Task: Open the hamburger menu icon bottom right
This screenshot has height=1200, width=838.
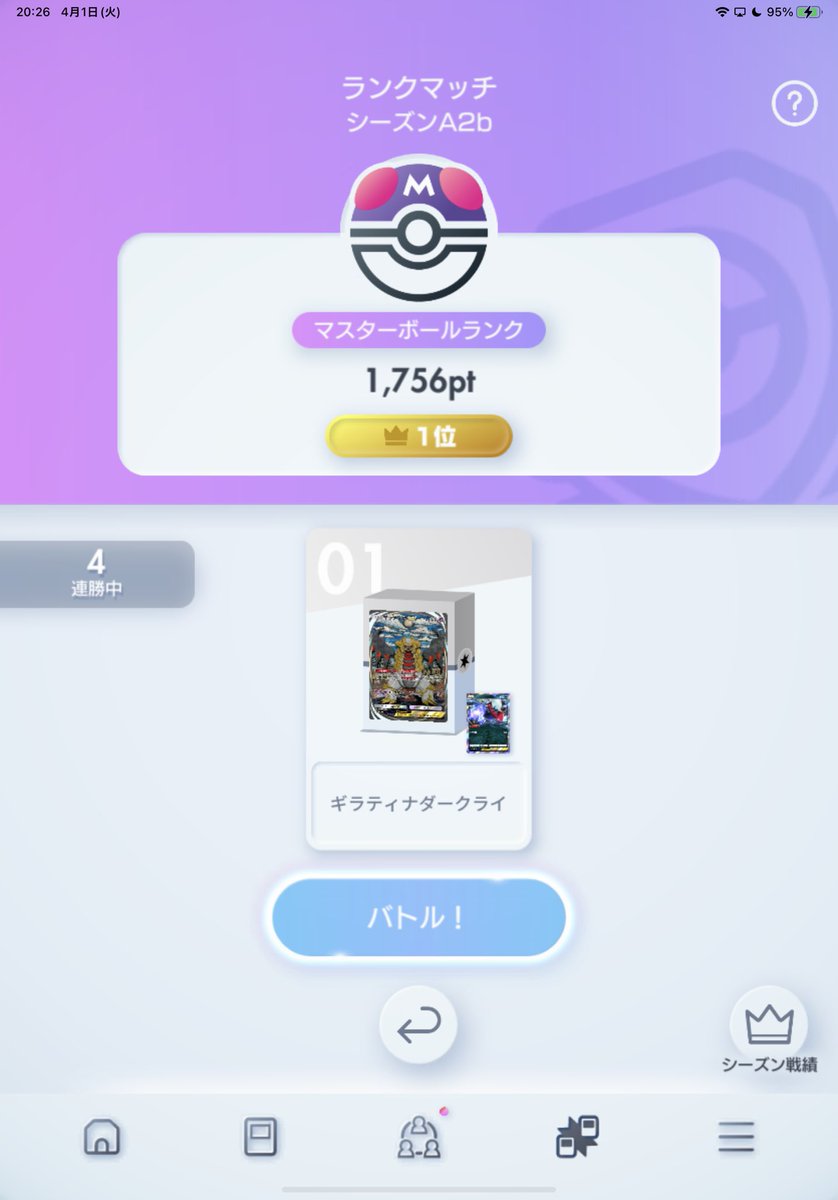Action: (x=735, y=1137)
